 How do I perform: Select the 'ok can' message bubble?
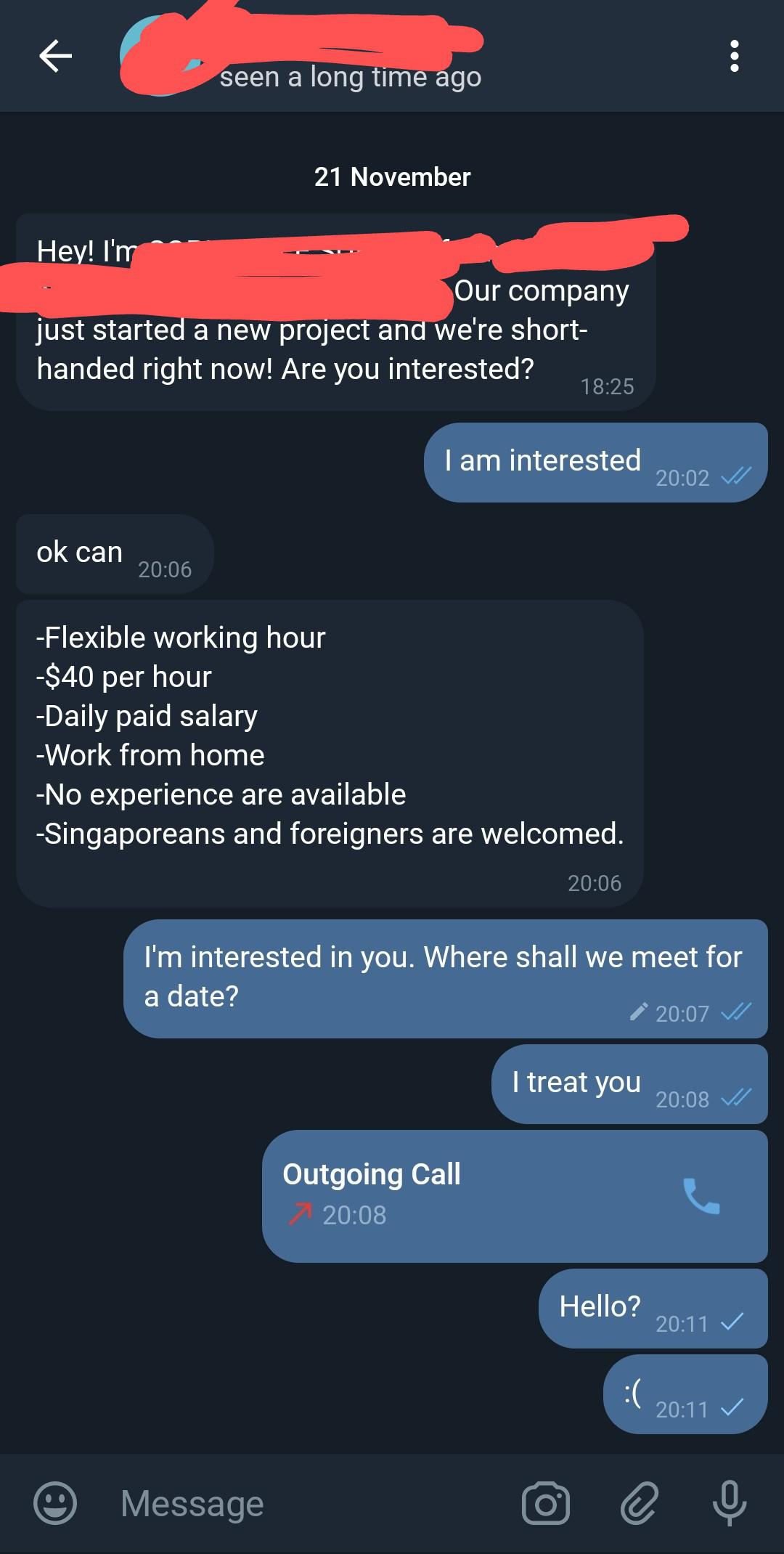[114, 553]
